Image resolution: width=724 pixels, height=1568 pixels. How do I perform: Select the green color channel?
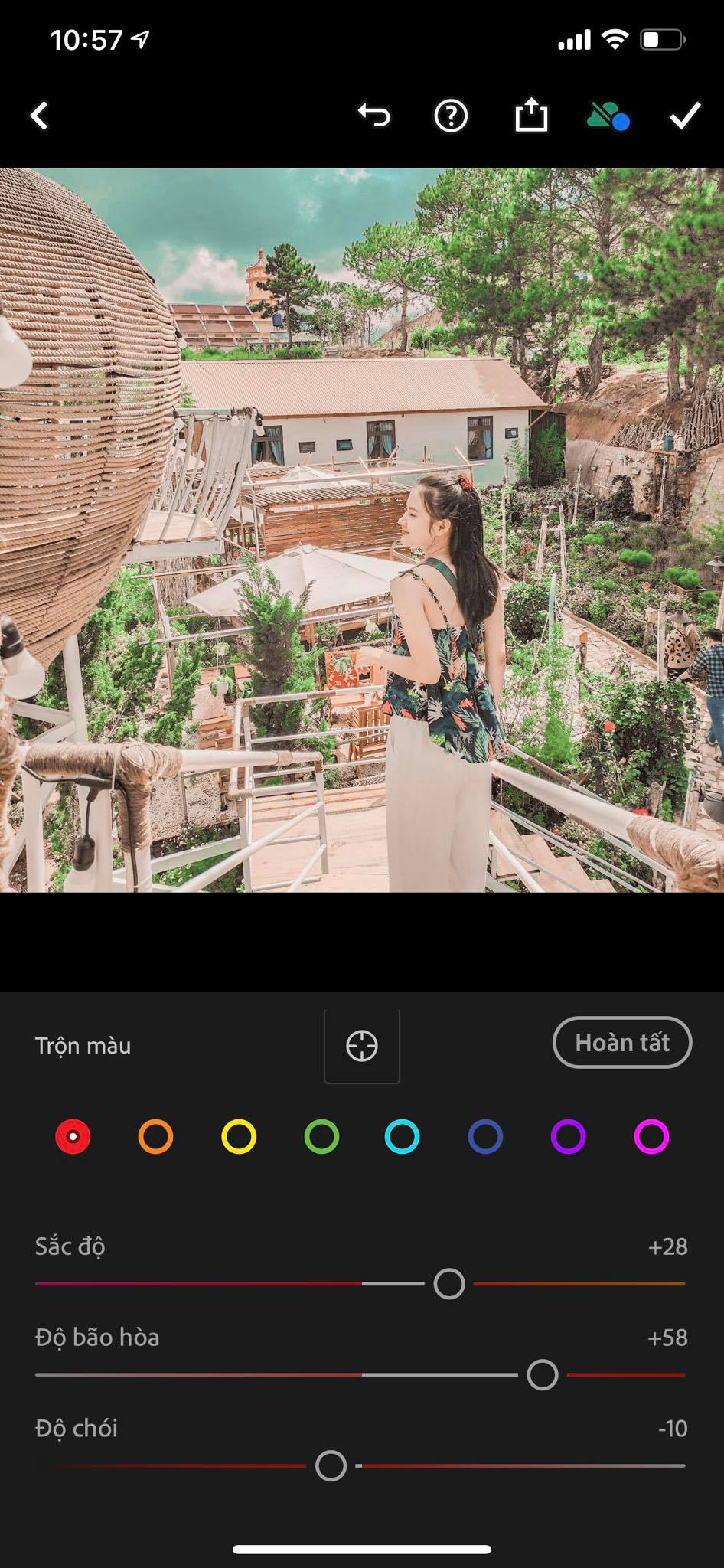coord(321,1137)
